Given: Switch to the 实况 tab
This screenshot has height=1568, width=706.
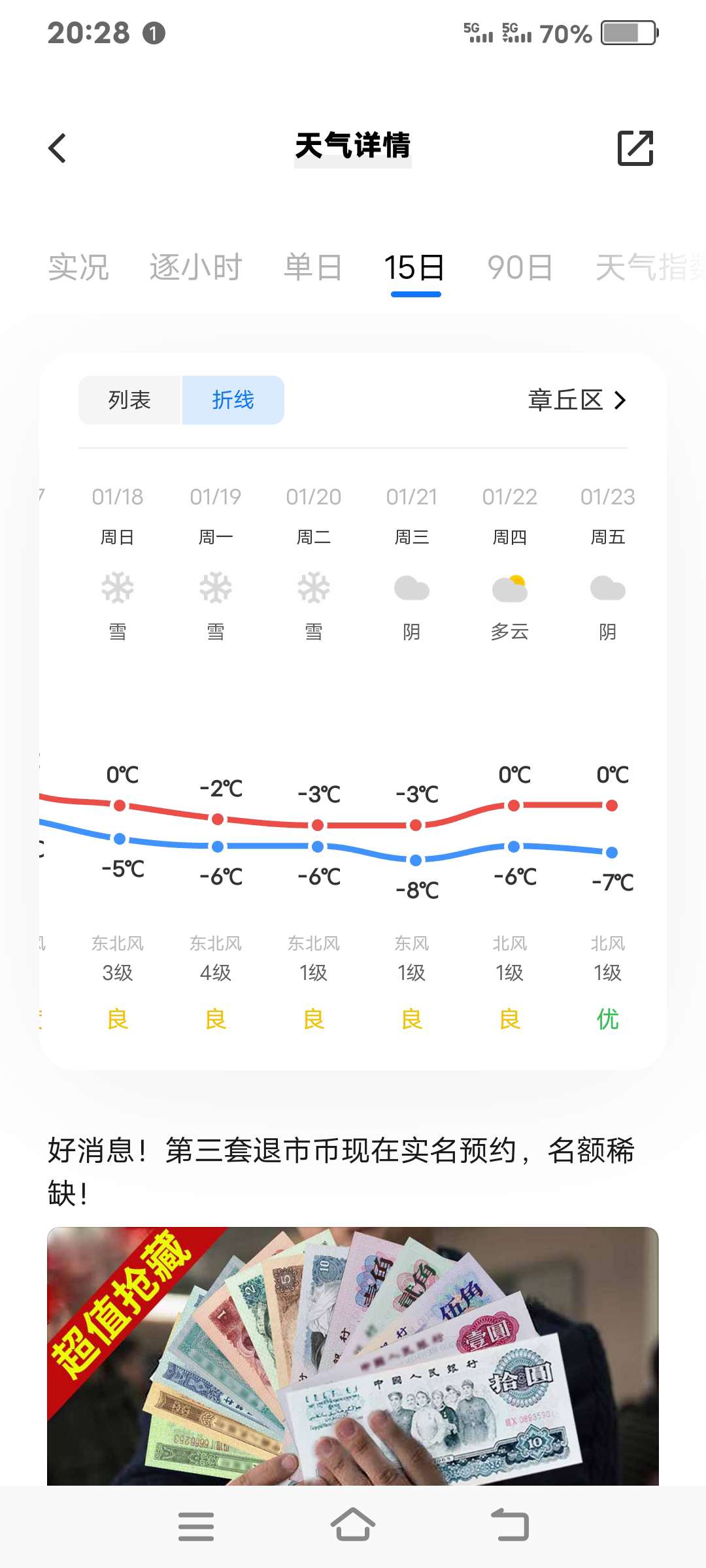Looking at the screenshot, I should pos(78,268).
